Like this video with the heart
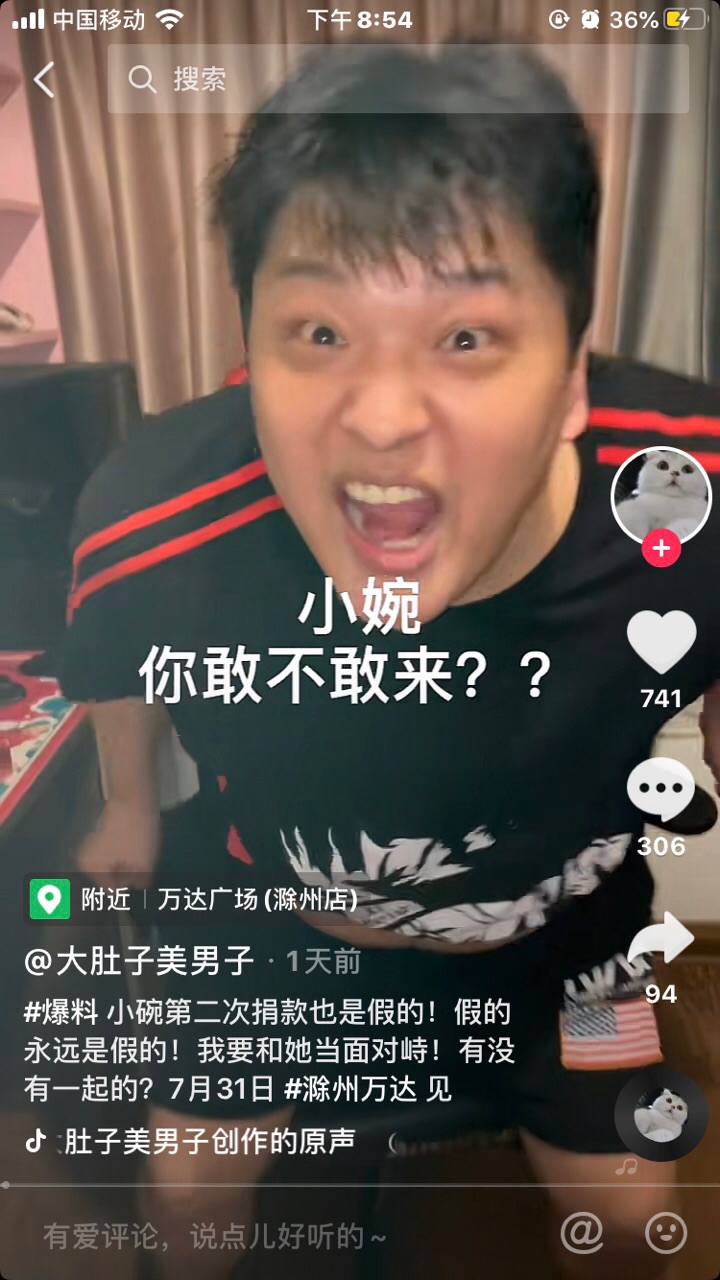This screenshot has height=1280, width=720. [x=661, y=642]
